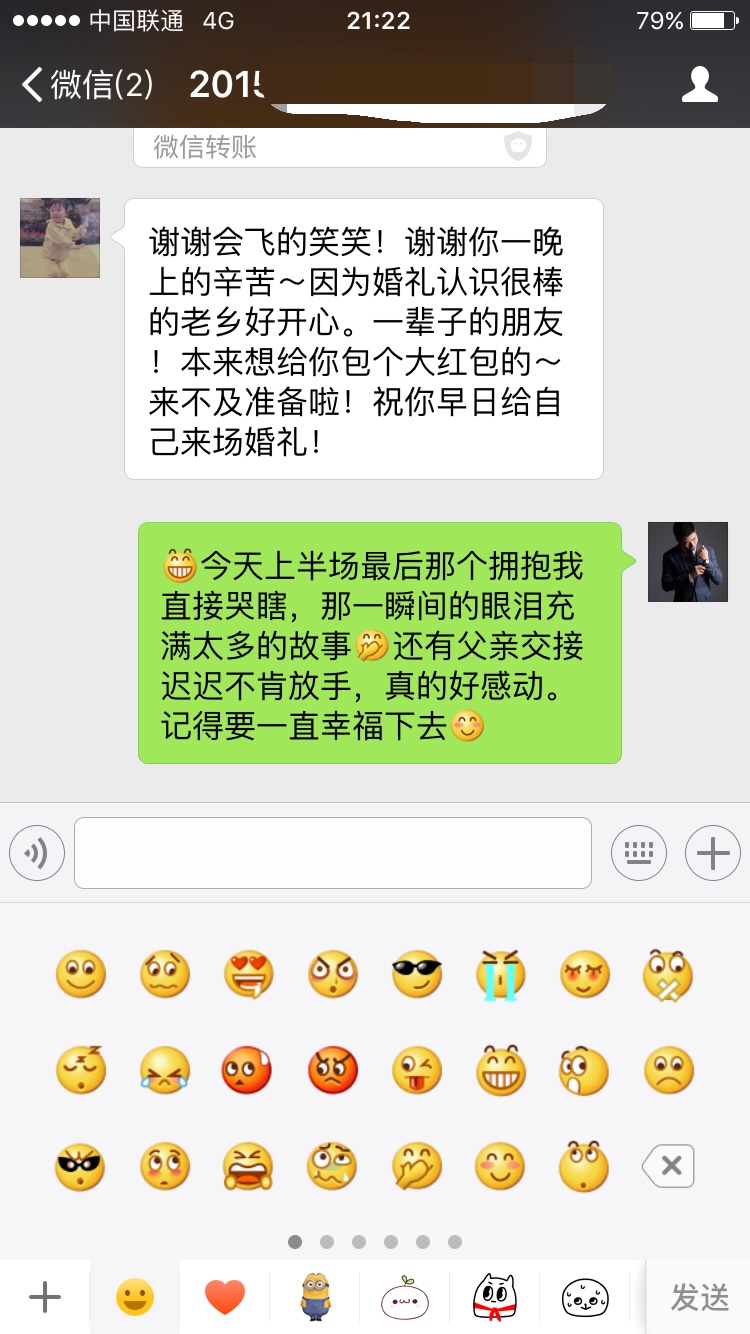This screenshot has width=750, height=1334.
Task: Insert the big grin emoji
Action: (499, 1070)
